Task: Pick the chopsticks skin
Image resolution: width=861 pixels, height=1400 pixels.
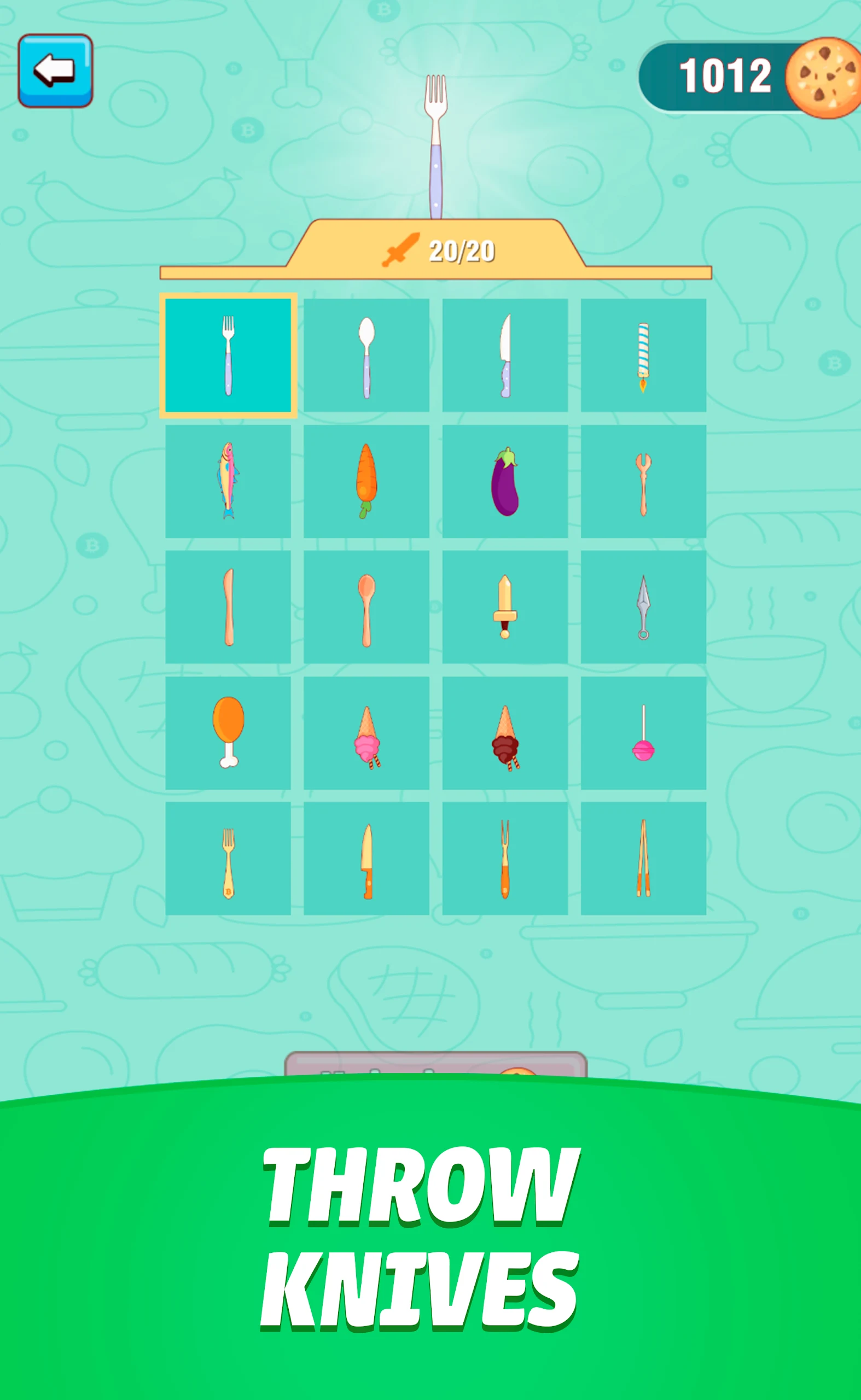Action: 643,859
